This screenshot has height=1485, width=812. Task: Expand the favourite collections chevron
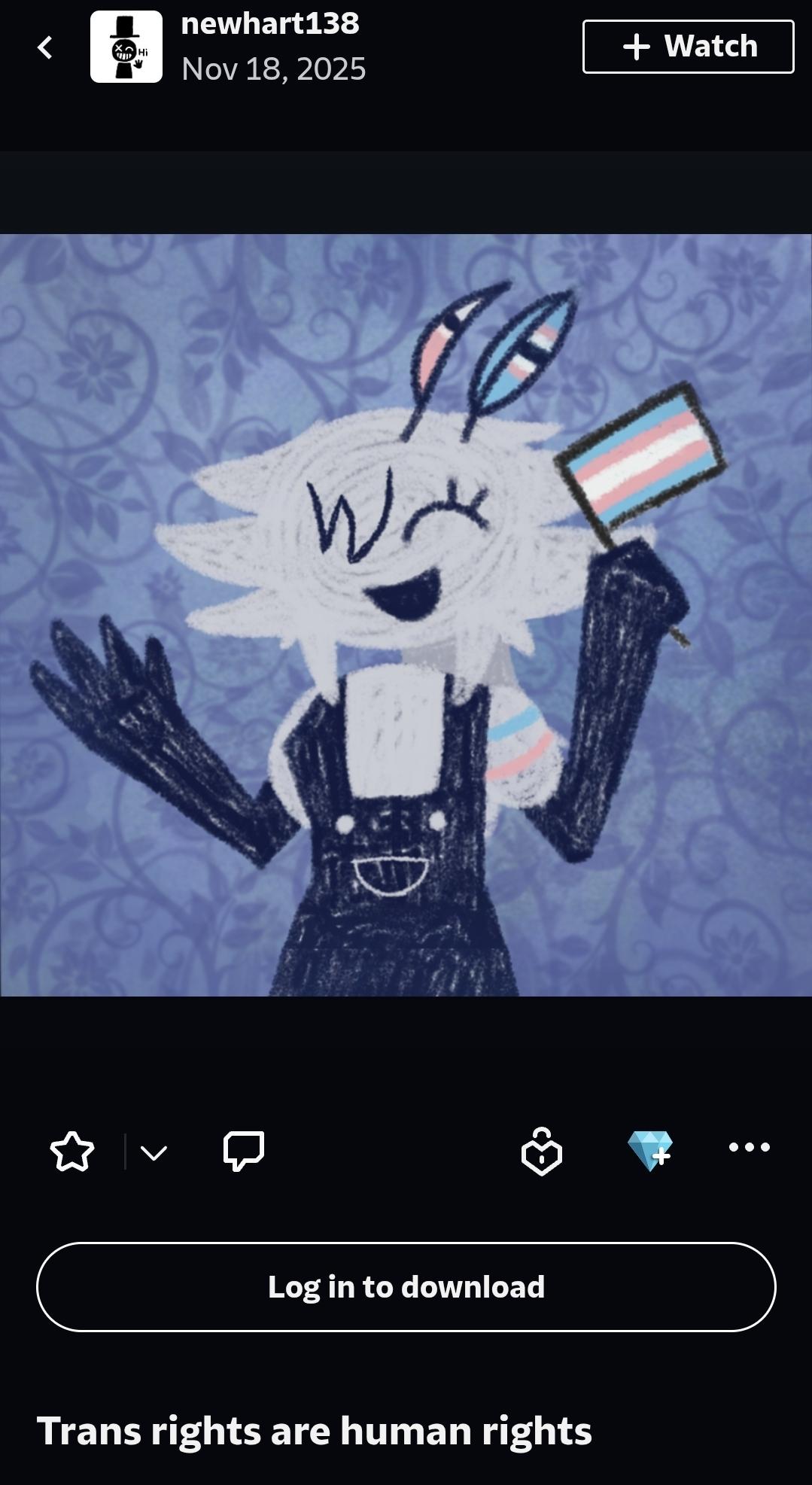(154, 1152)
